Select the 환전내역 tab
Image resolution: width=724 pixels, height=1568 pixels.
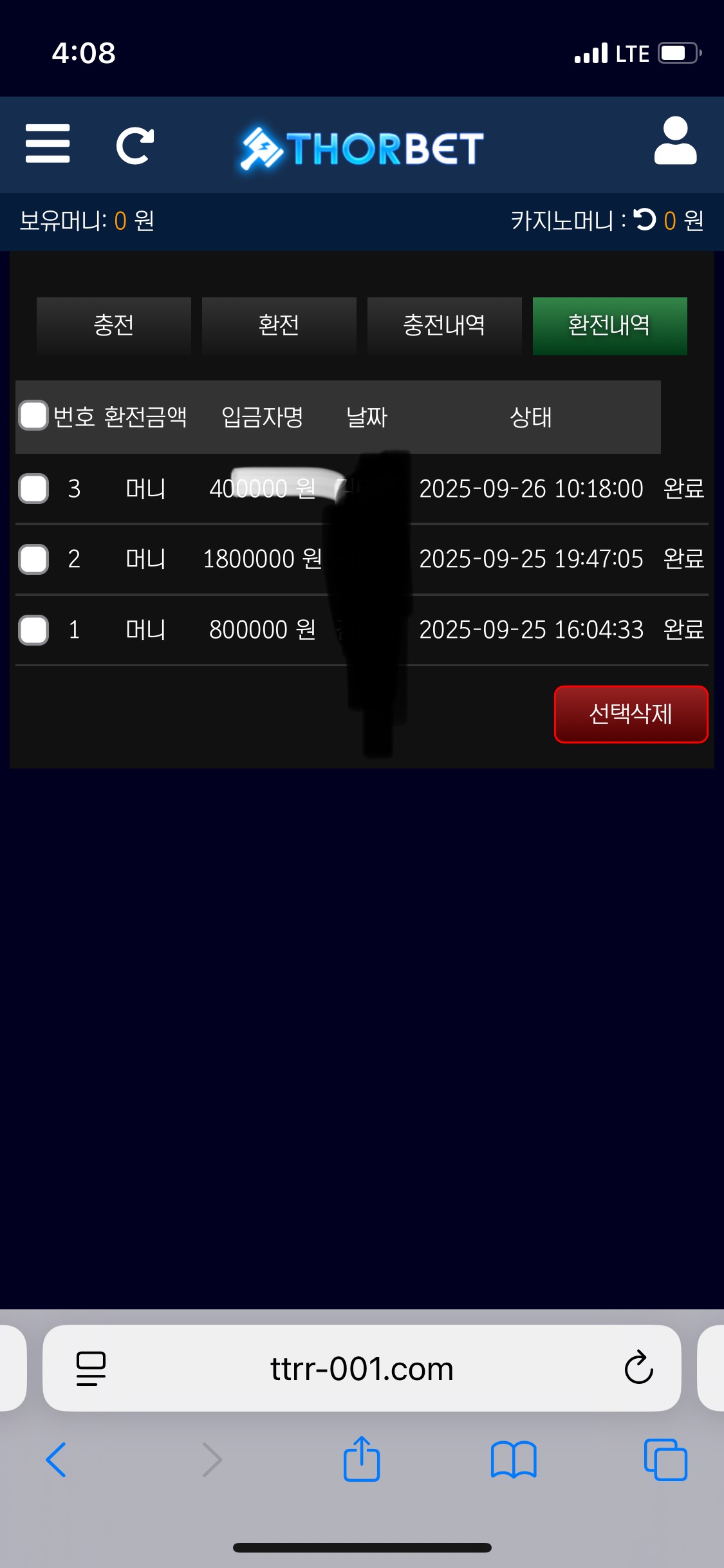(x=609, y=326)
